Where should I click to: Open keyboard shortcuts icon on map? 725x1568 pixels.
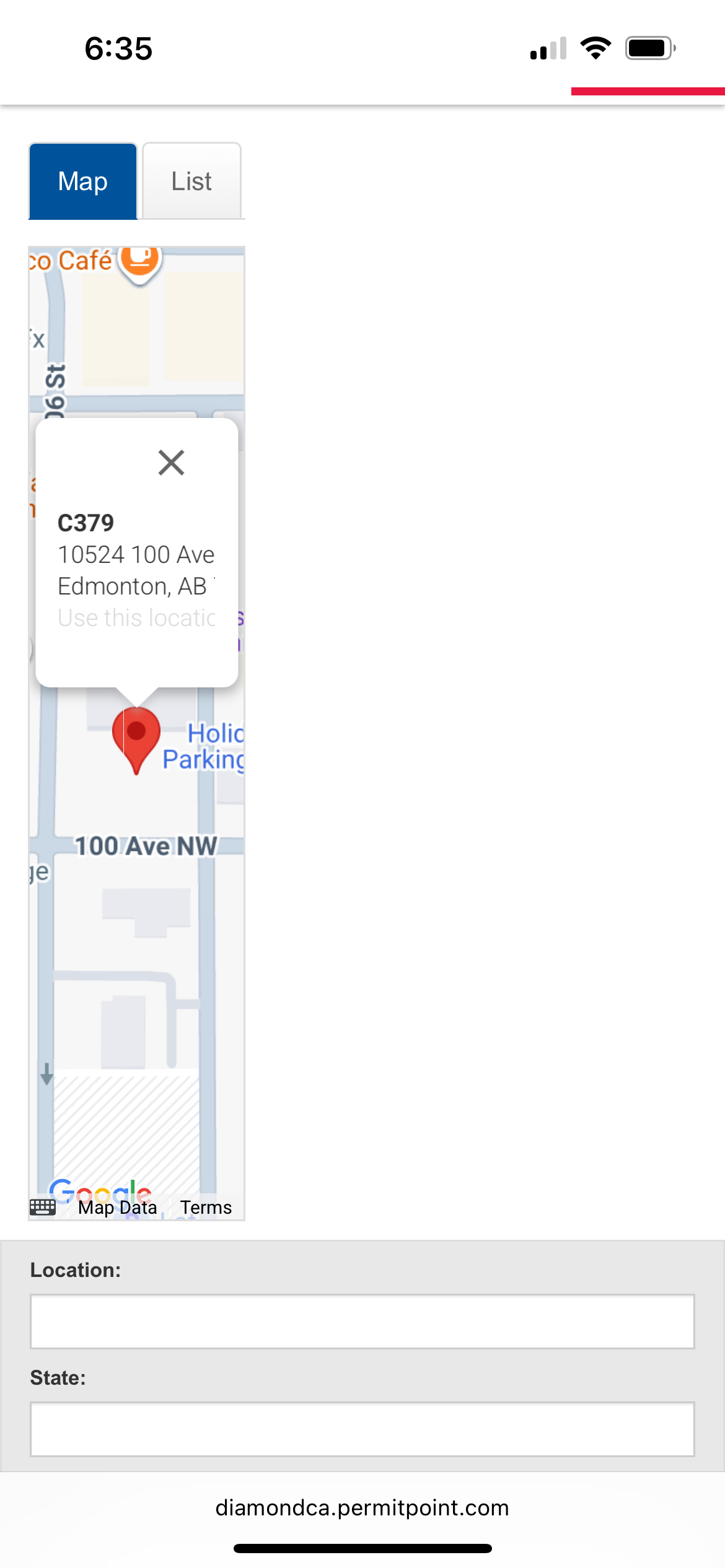tap(43, 1207)
